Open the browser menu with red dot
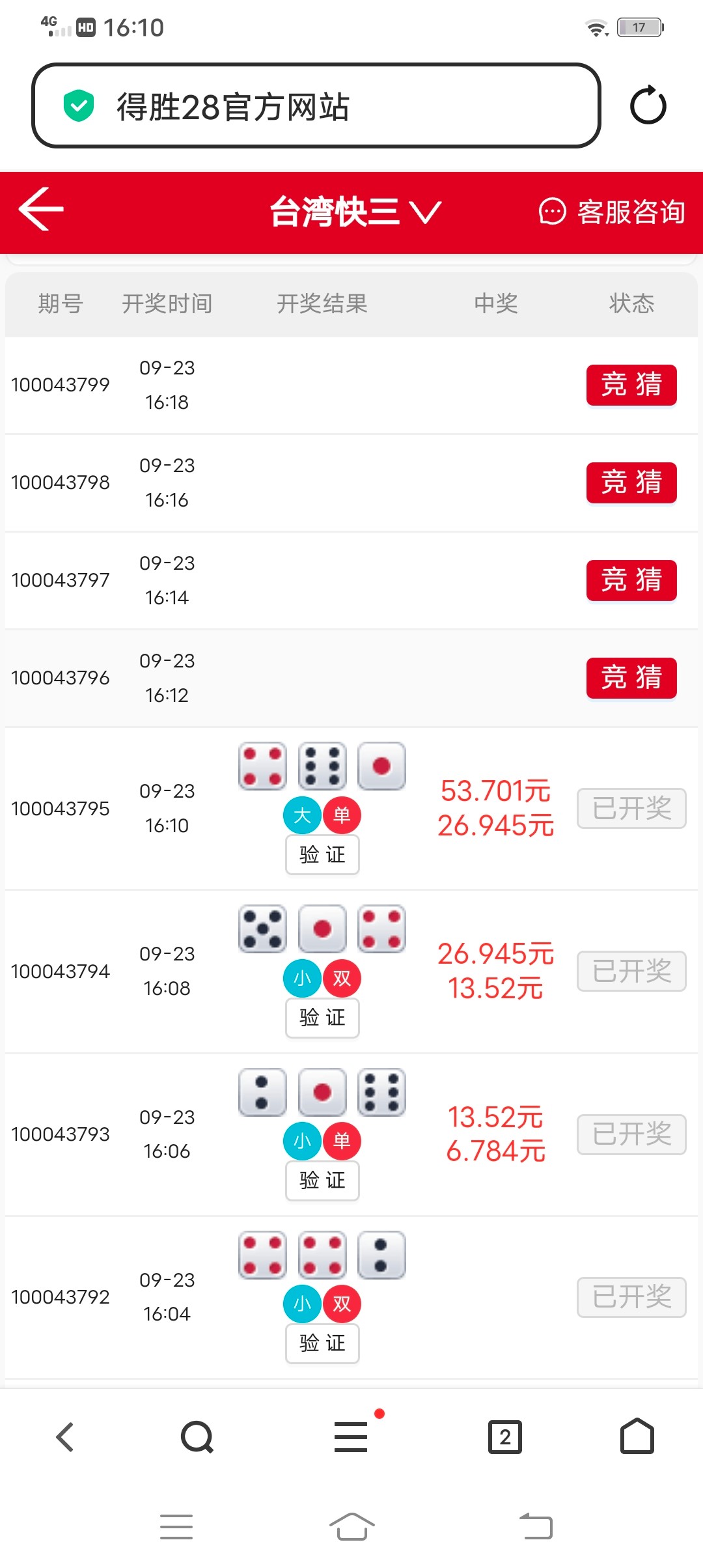703x1568 pixels. (351, 1436)
